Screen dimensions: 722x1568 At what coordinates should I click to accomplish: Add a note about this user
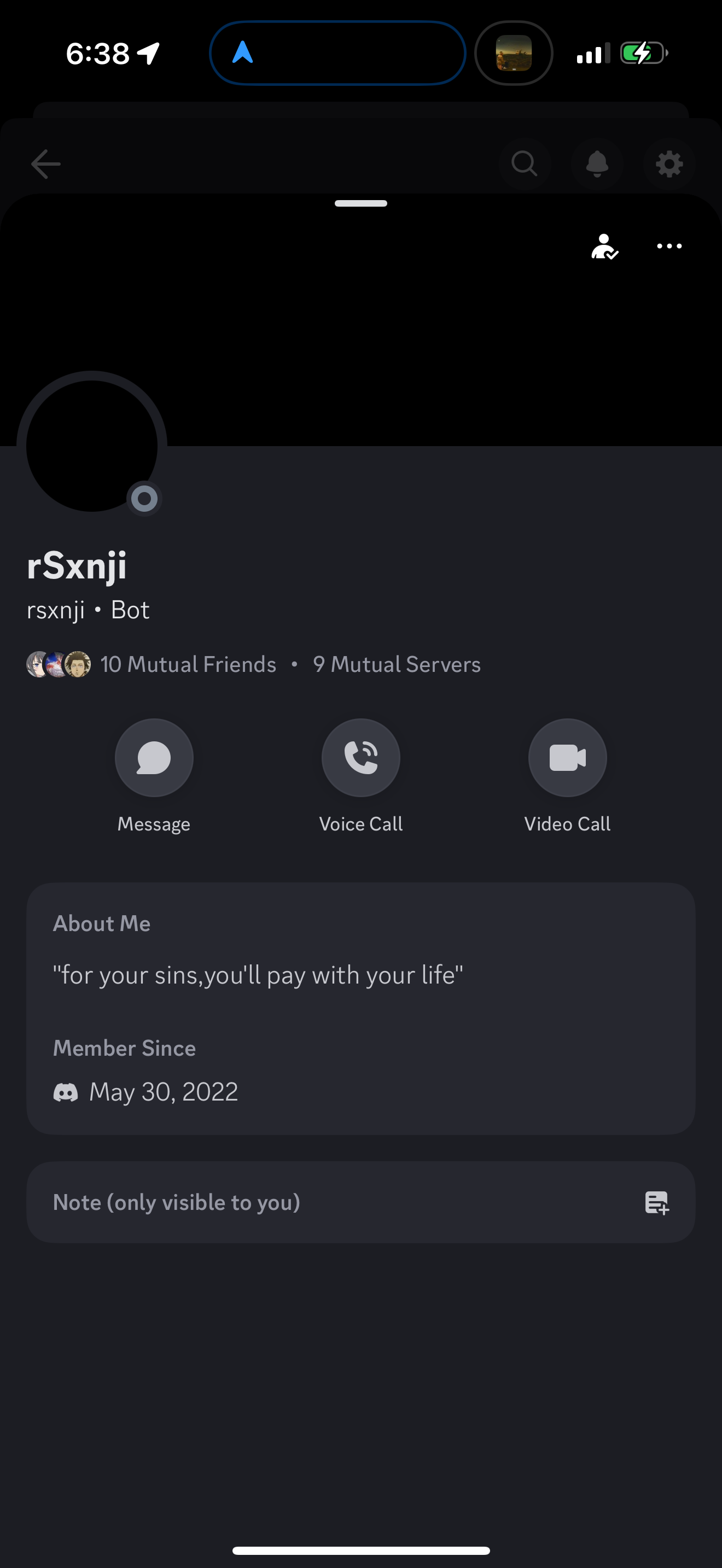coord(361,1202)
